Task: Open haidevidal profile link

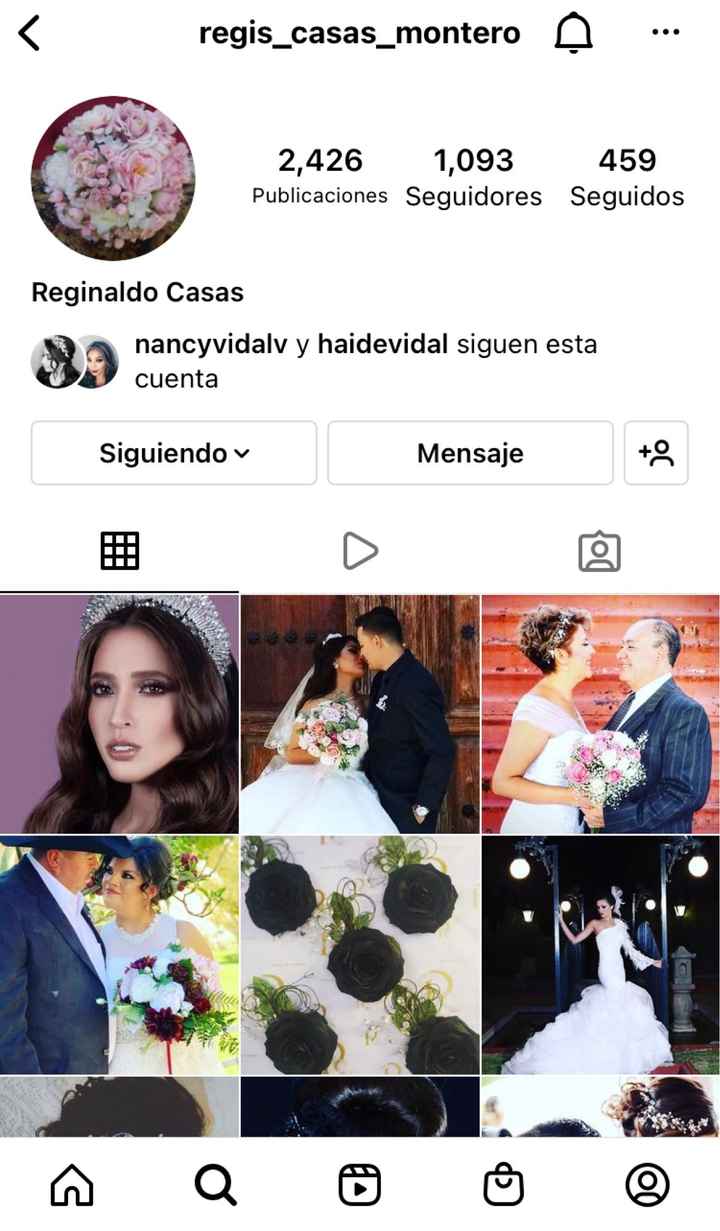Action: 382,344
